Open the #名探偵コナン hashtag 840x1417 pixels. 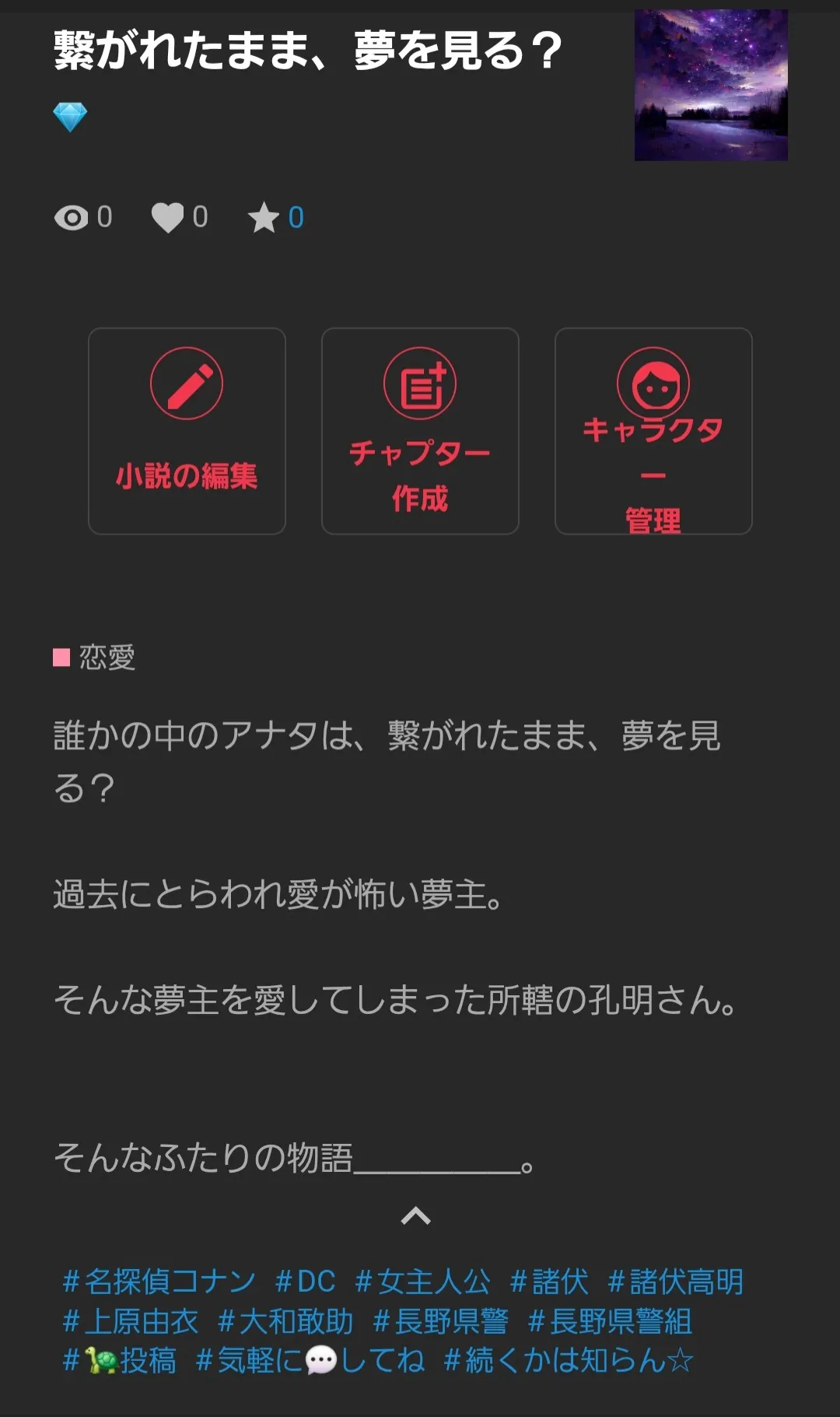point(159,1282)
